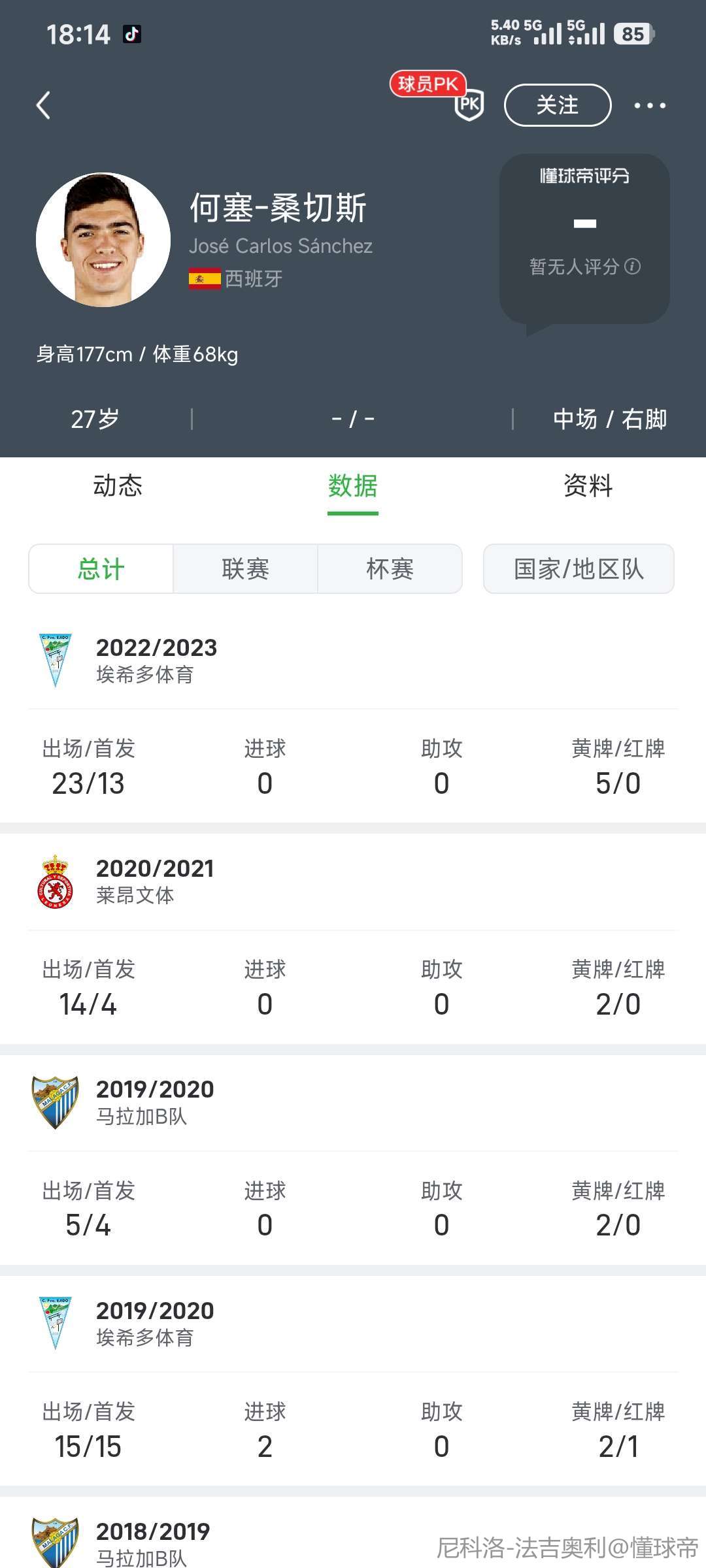Select the 数据 tab
The image size is (706, 1568).
click(353, 486)
